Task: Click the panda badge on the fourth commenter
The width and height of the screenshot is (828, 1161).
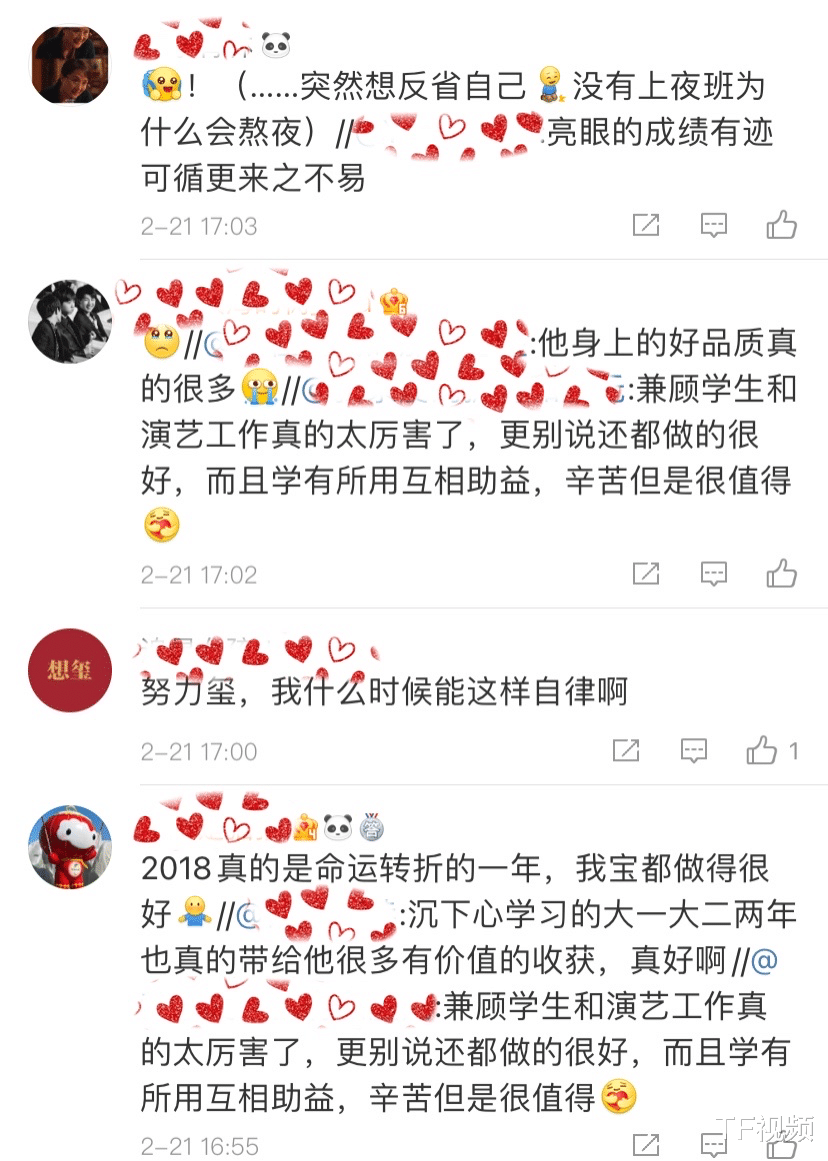Action: pos(339,828)
